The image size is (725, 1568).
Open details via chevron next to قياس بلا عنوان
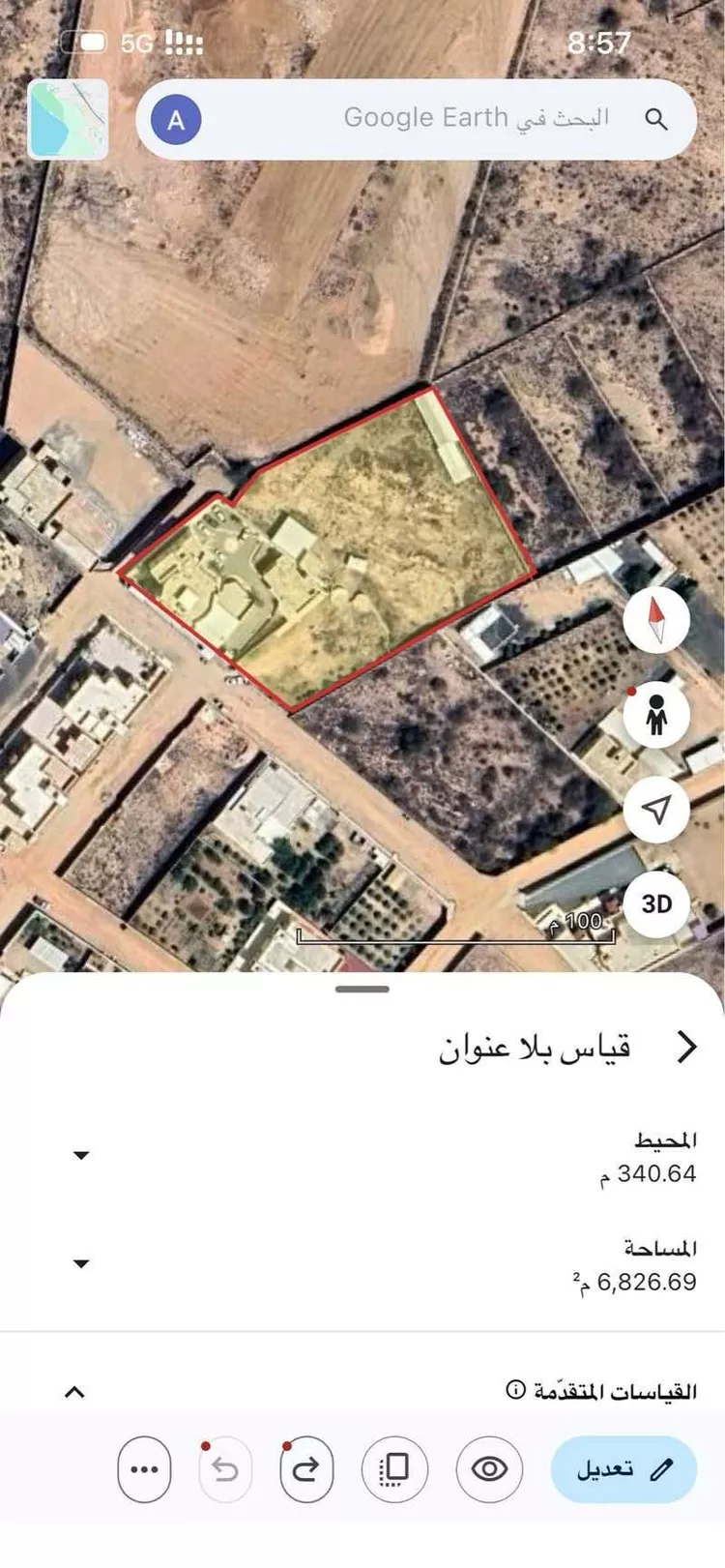pos(688,1046)
